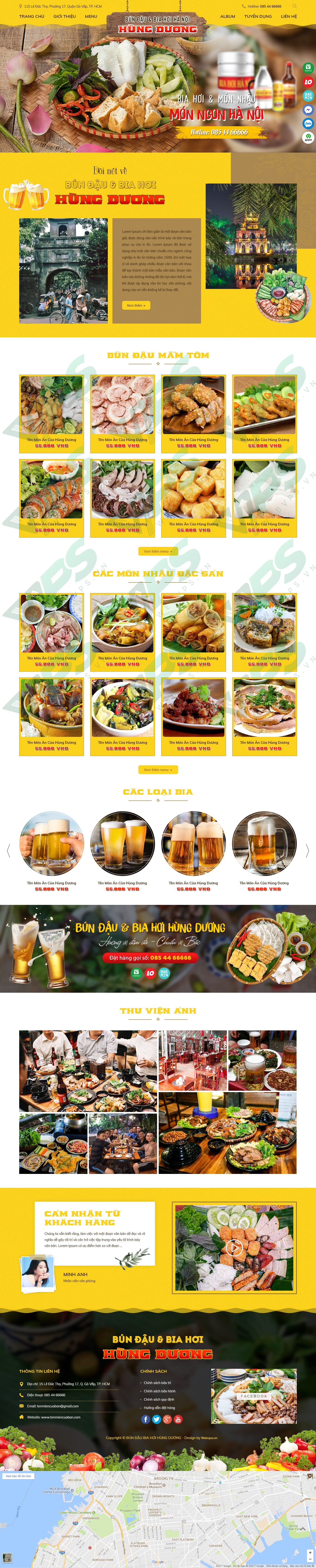Open the LIÊN HỆ contact page
This screenshot has height=1568, width=316.
pos(289,16)
